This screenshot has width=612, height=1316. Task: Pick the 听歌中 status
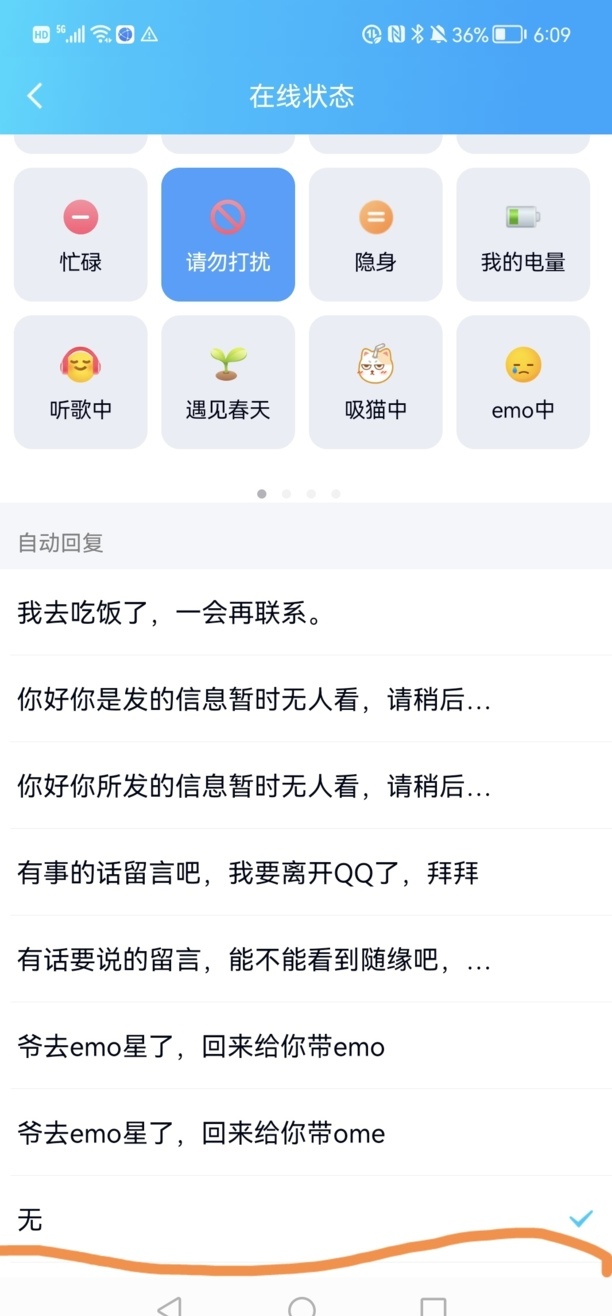80,383
